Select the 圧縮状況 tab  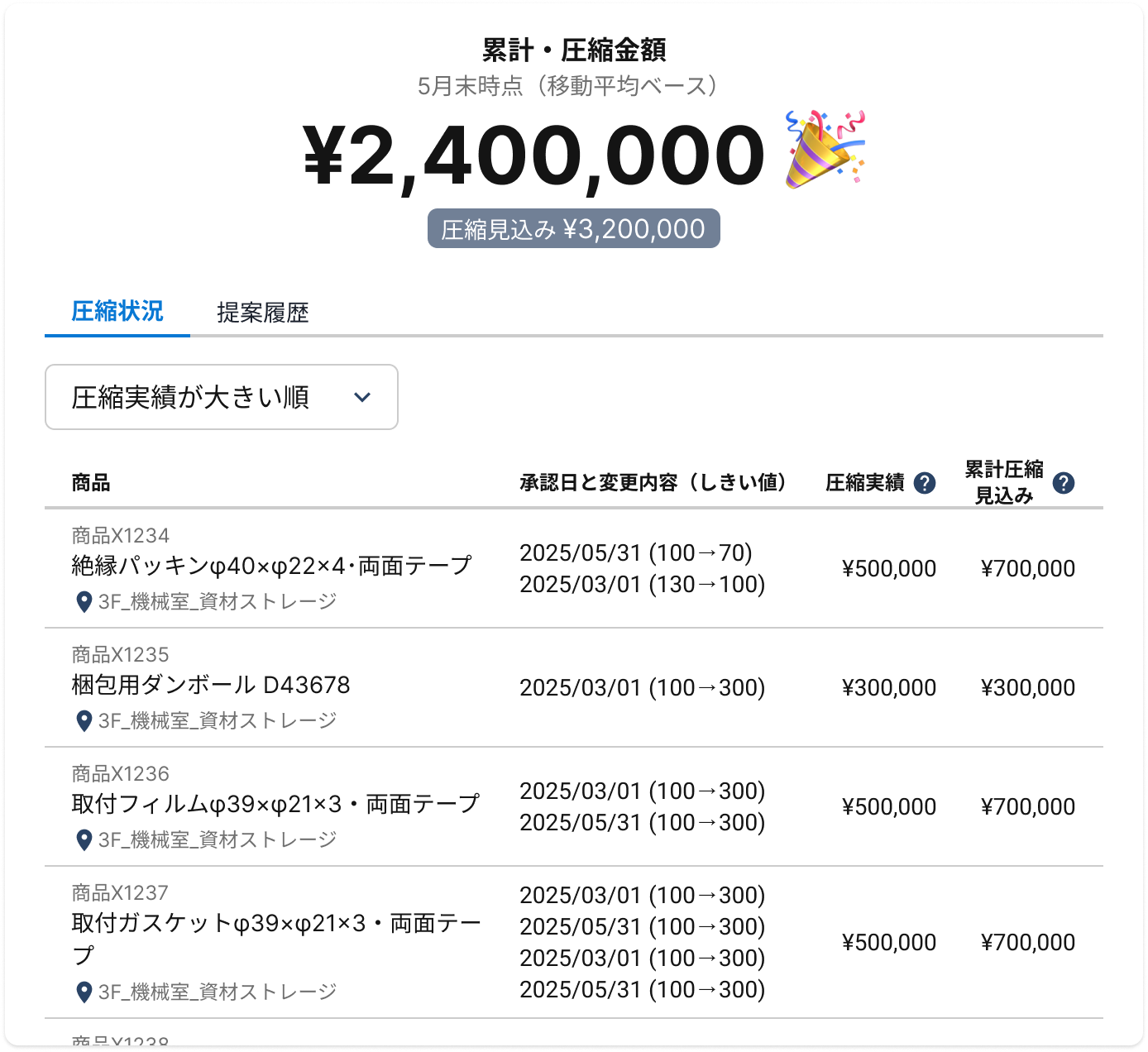point(117,312)
